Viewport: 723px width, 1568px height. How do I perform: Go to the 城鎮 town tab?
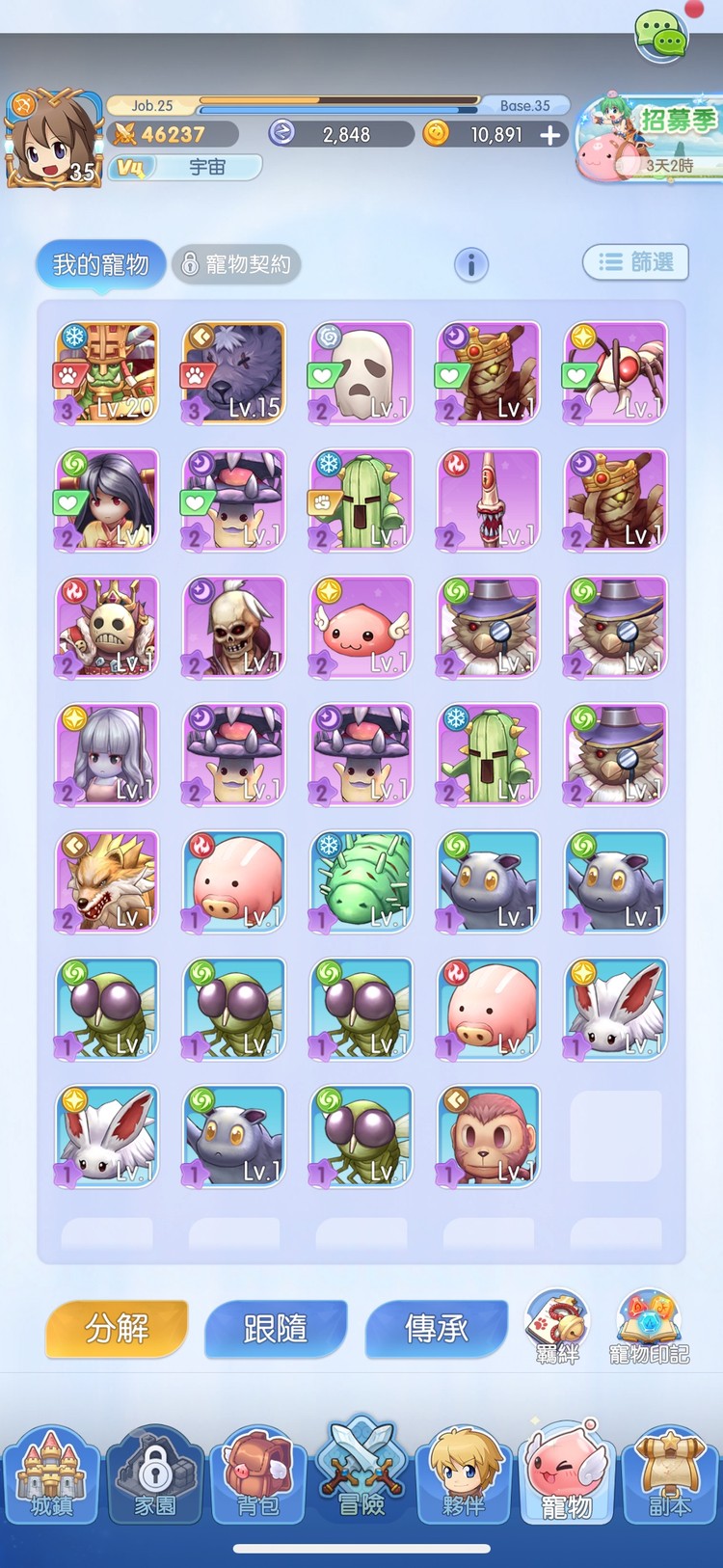(x=51, y=1473)
